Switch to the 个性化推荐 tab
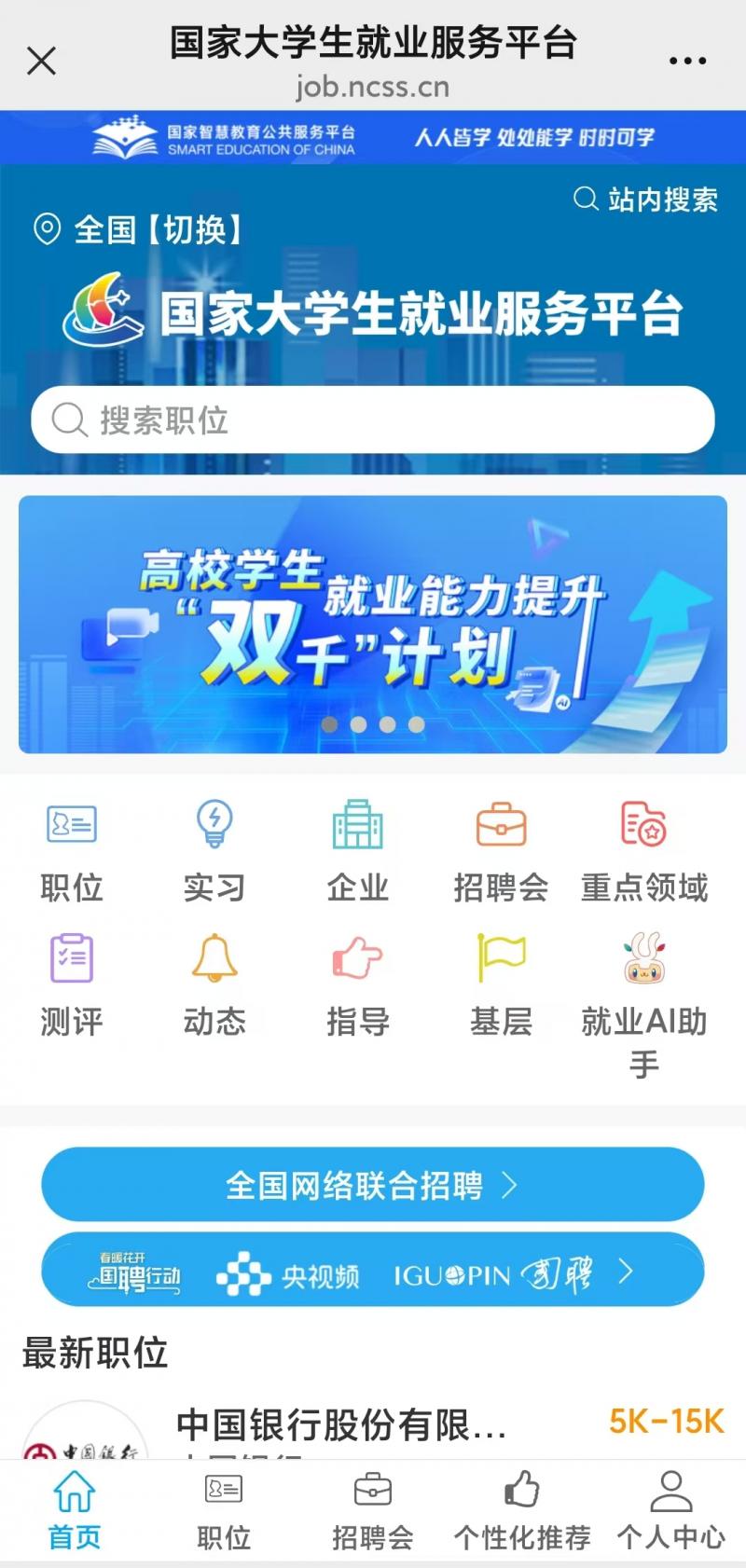The width and height of the screenshot is (746, 1568). [522, 1511]
